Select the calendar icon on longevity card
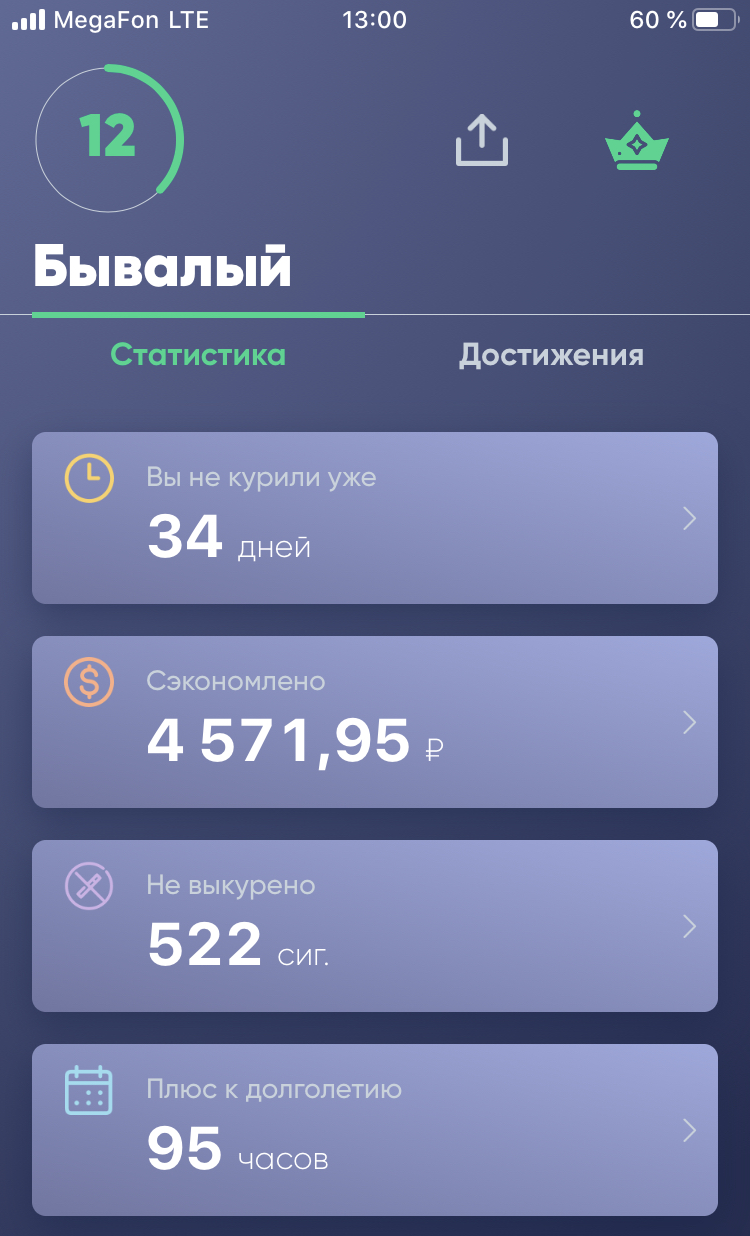The height and width of the screenshot is (1236, 750). (x=88, y=1089)
